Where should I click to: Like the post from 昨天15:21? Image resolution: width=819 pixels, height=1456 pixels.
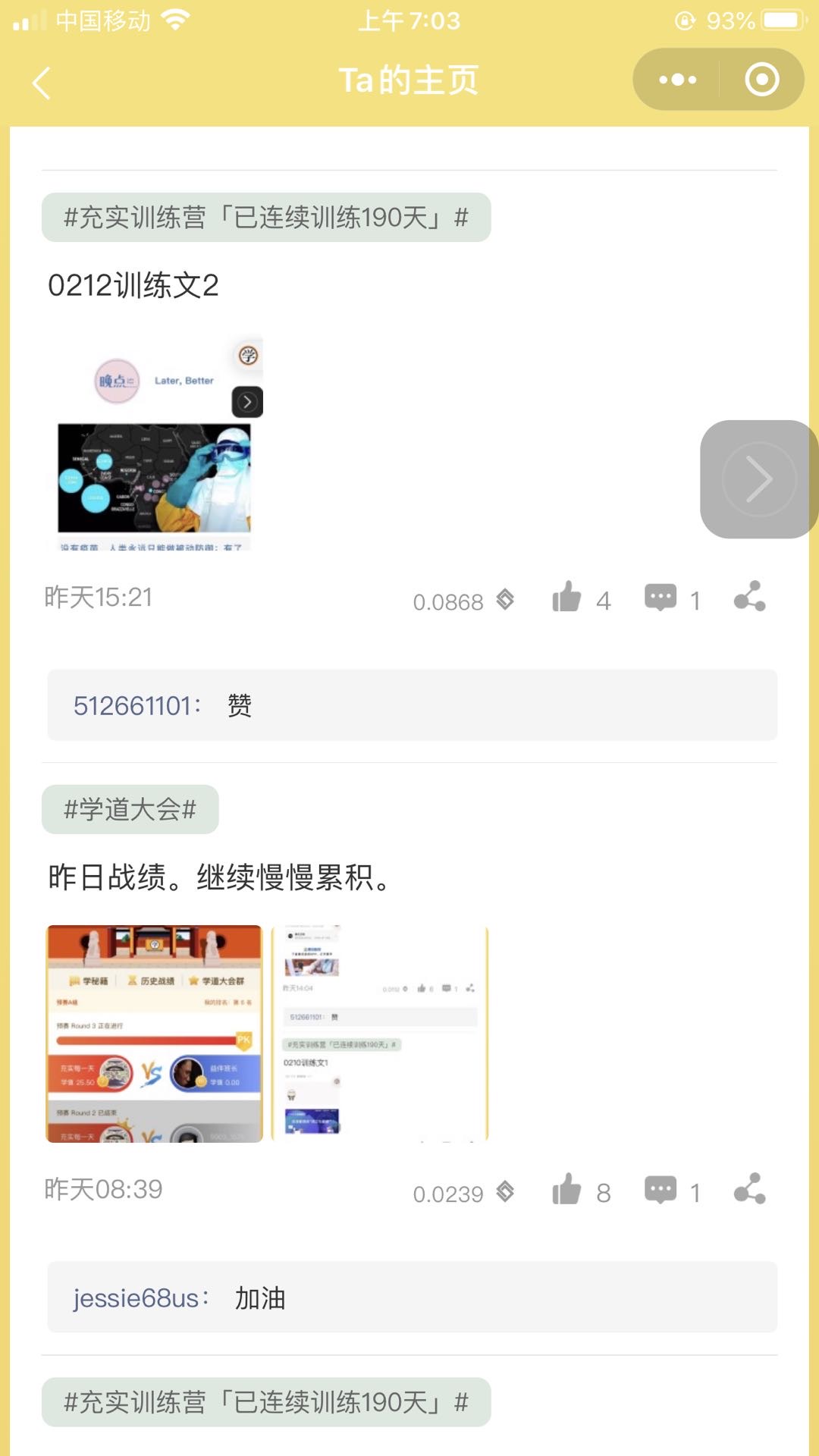(x=567, y=598)
